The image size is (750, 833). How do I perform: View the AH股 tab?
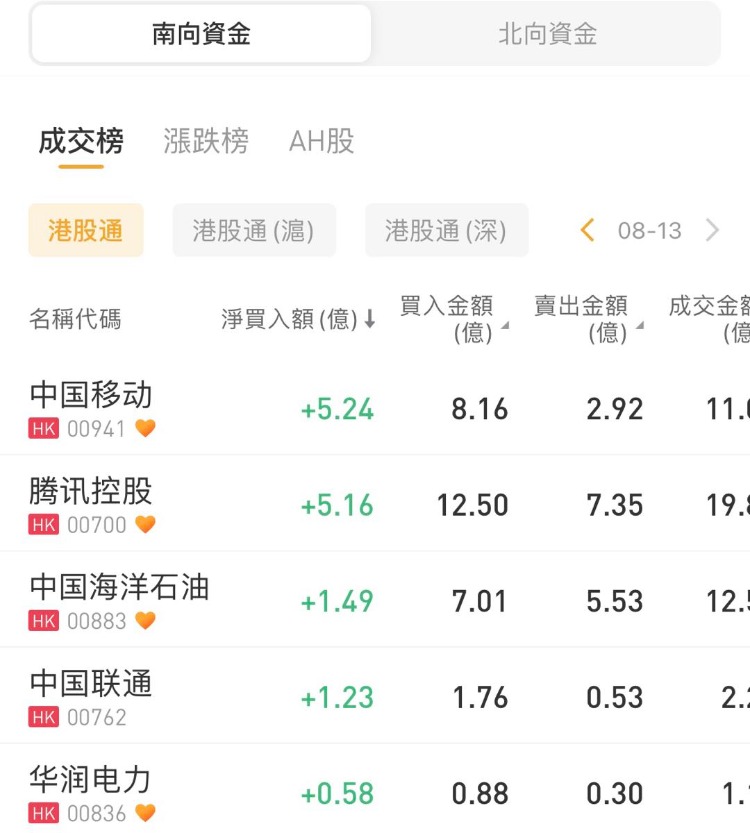click(321, 142)
